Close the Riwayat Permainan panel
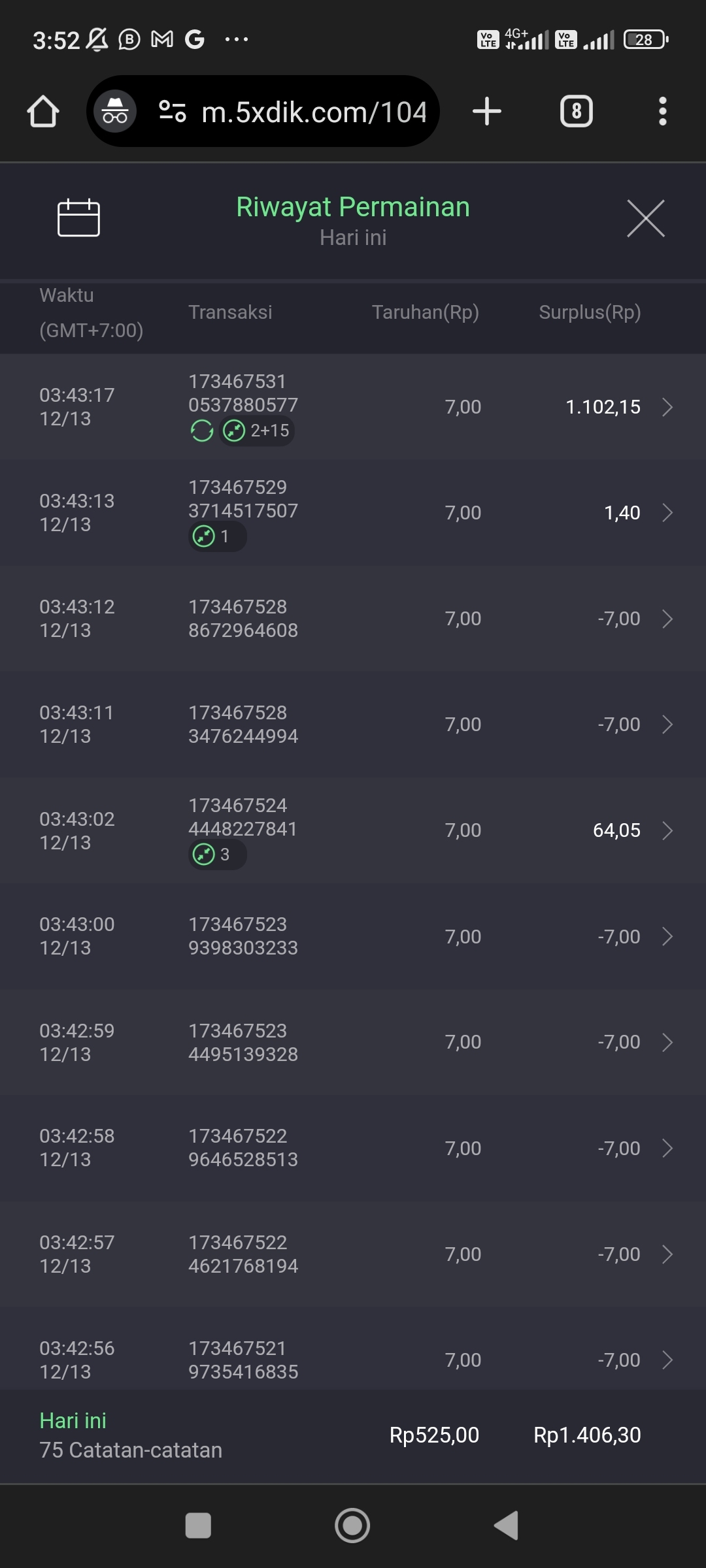The image size is (706, 1568). click(645, 218)
